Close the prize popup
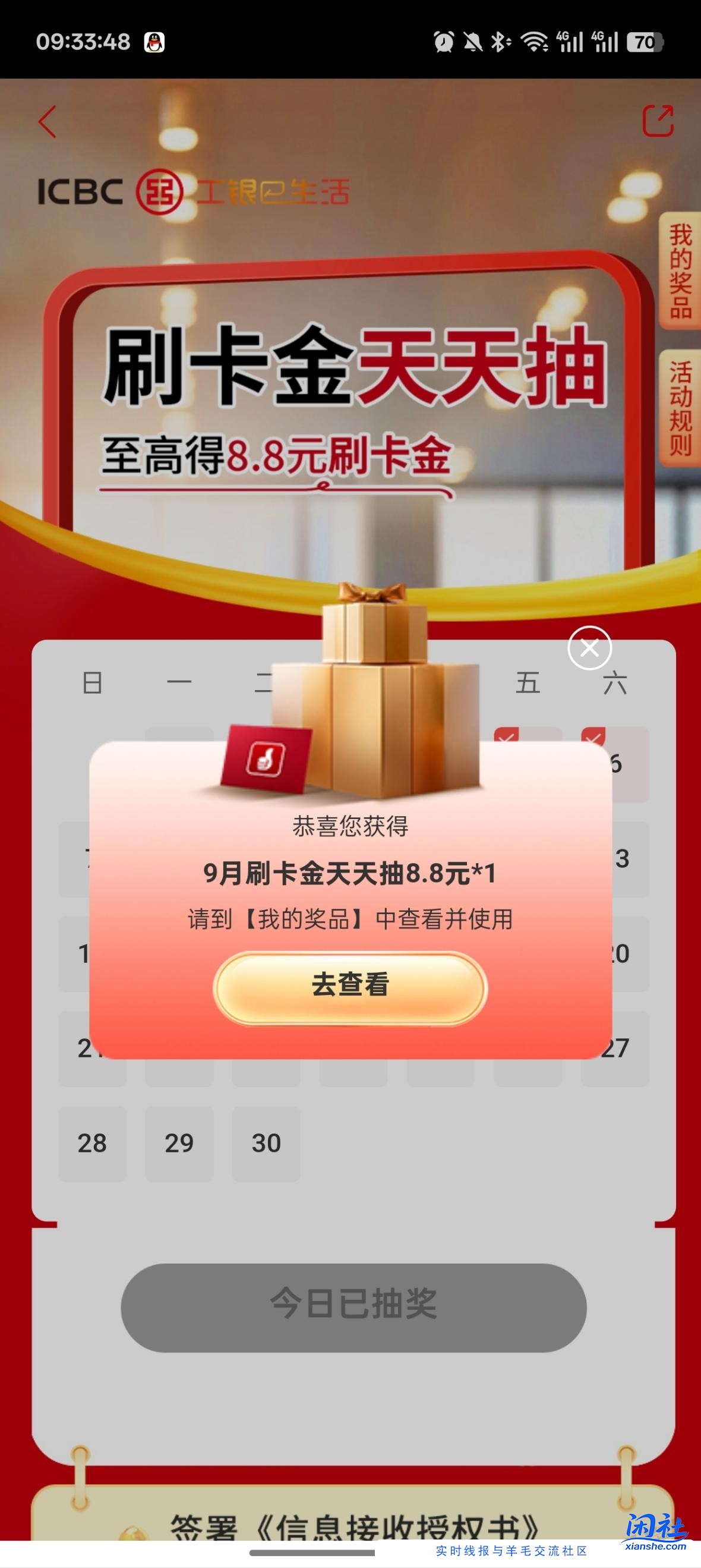701x1568 pixels. 589,648
